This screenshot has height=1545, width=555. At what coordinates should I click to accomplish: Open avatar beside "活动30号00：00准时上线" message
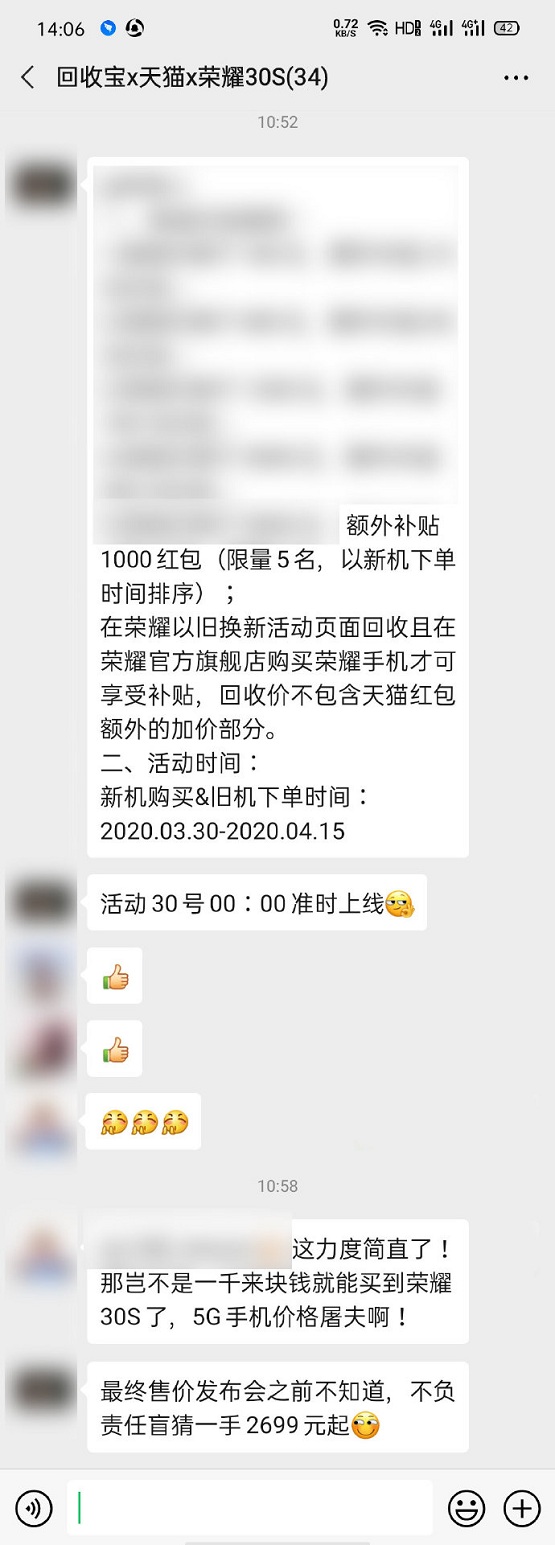(x=41, y=904)
